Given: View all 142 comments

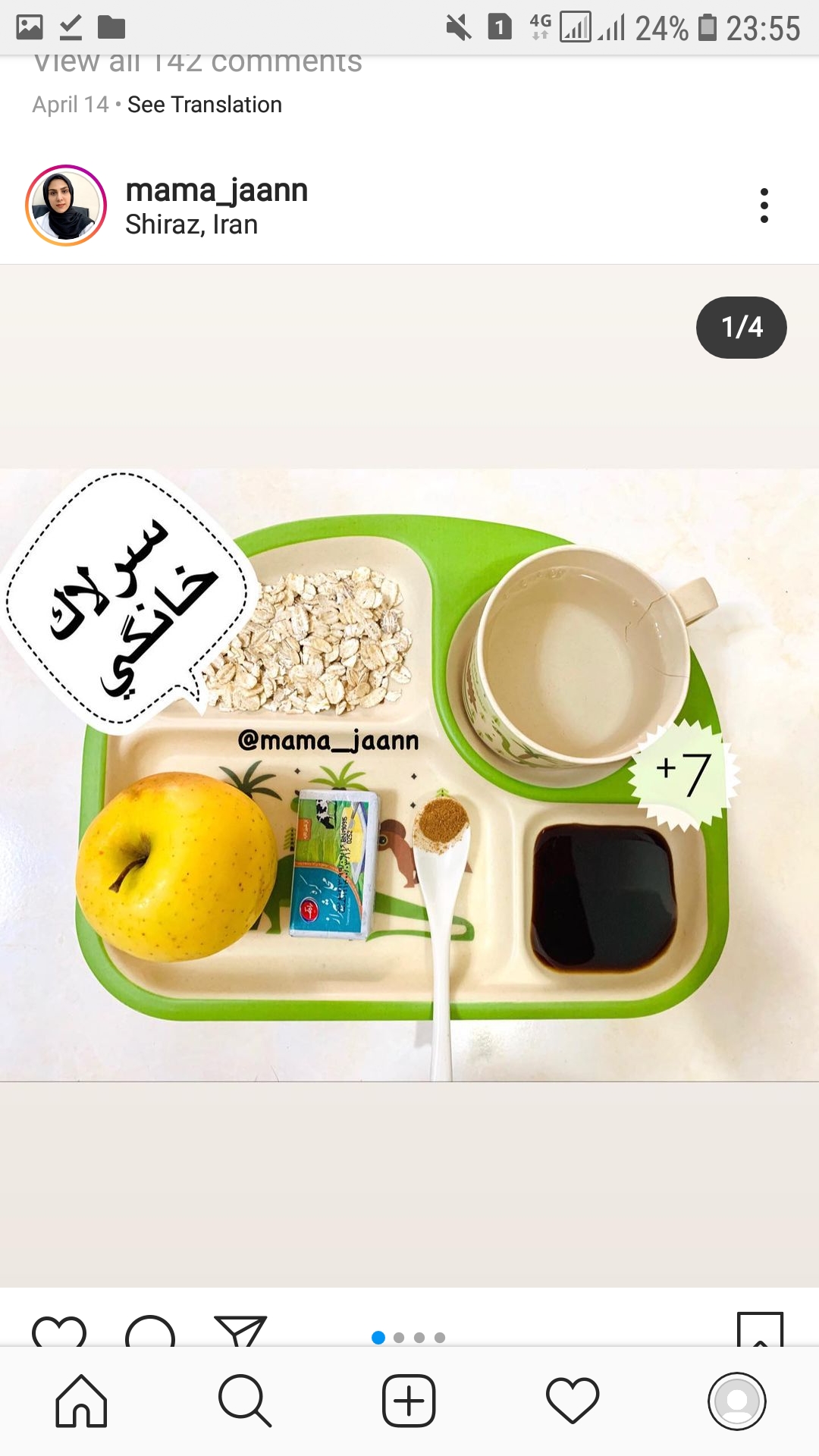Looking at the screenshot, I should [x=198, y=64].
